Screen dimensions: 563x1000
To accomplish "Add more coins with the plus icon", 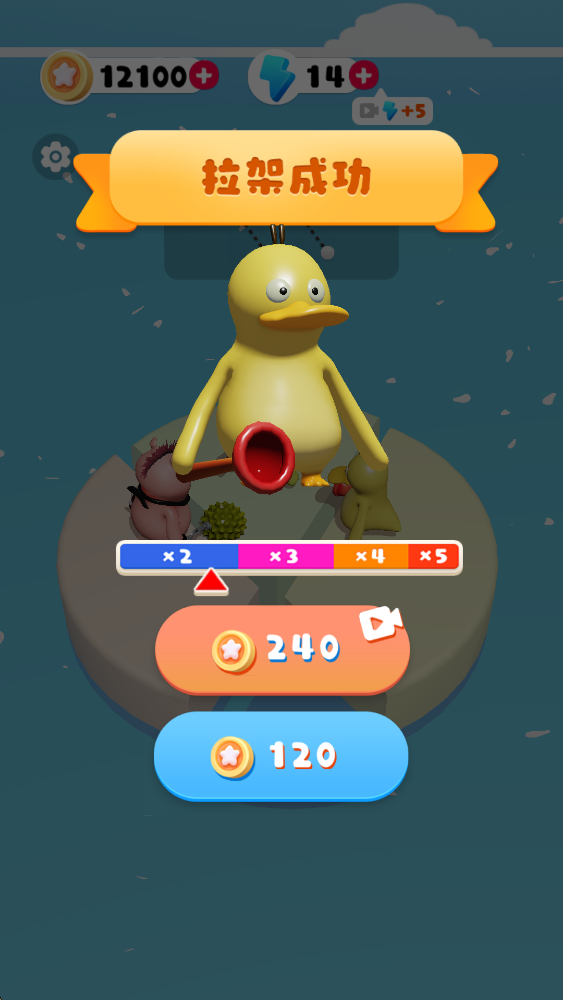I will (204, 77).
